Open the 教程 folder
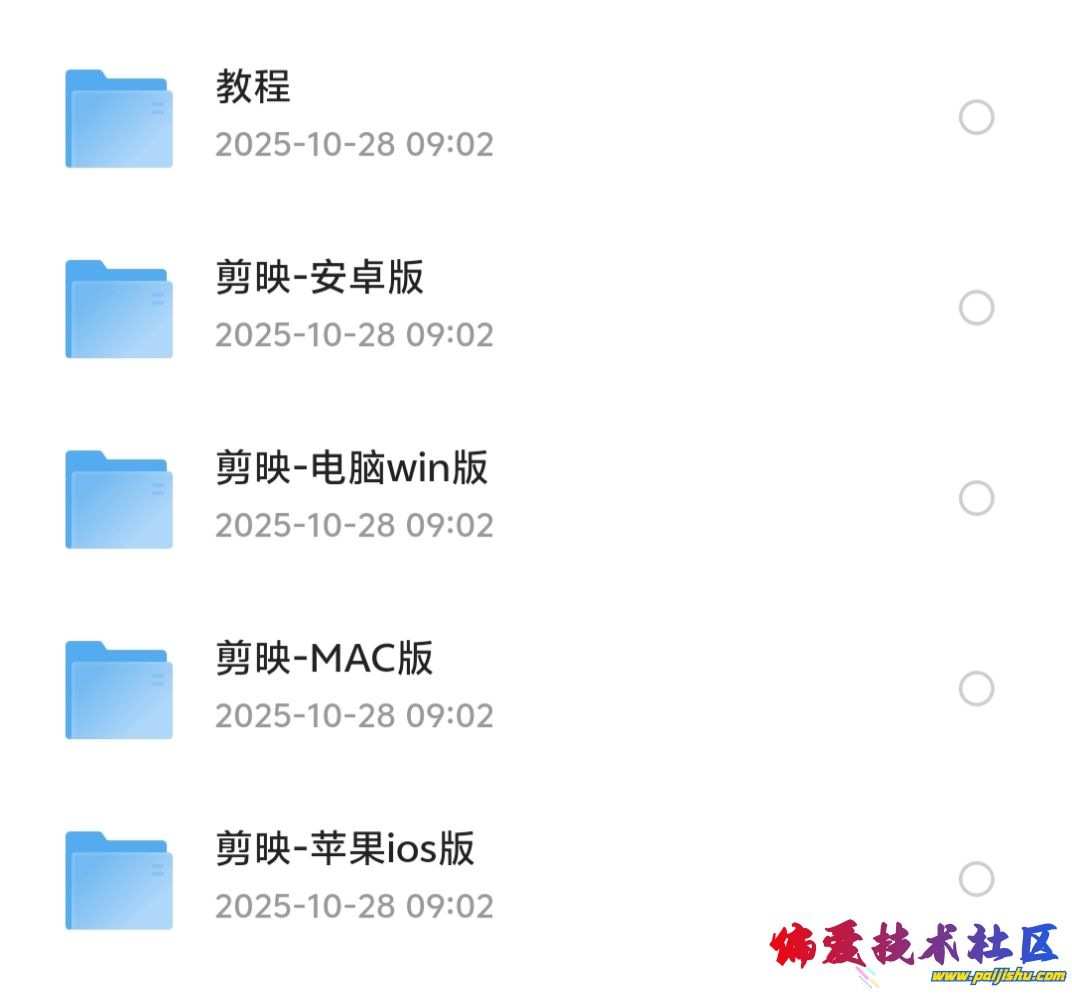The image size is (1072, 1000). [x=253, y=88]
